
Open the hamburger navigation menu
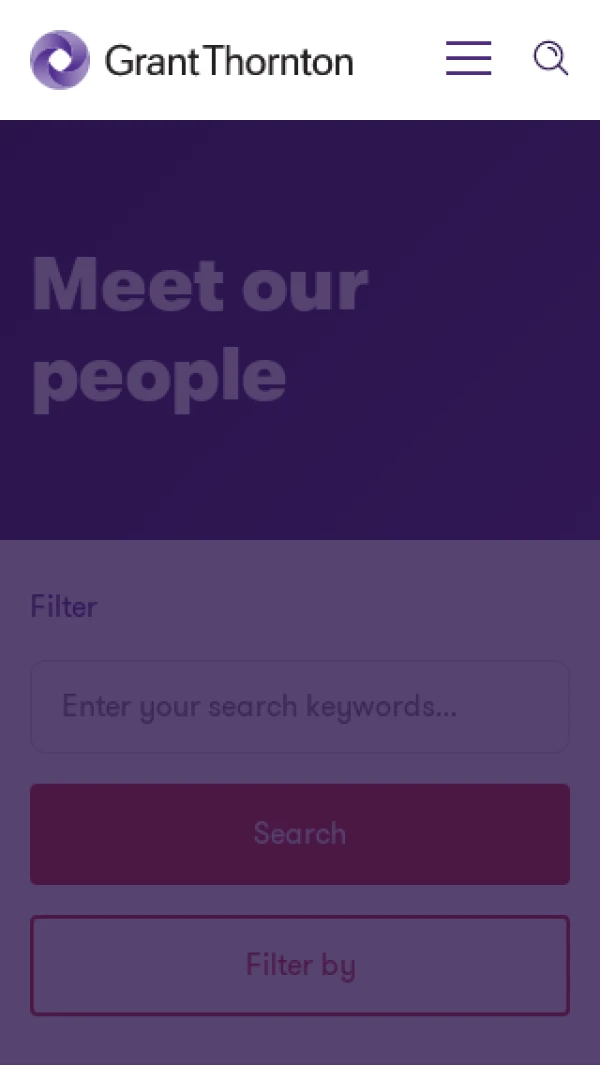click(468, 59)
